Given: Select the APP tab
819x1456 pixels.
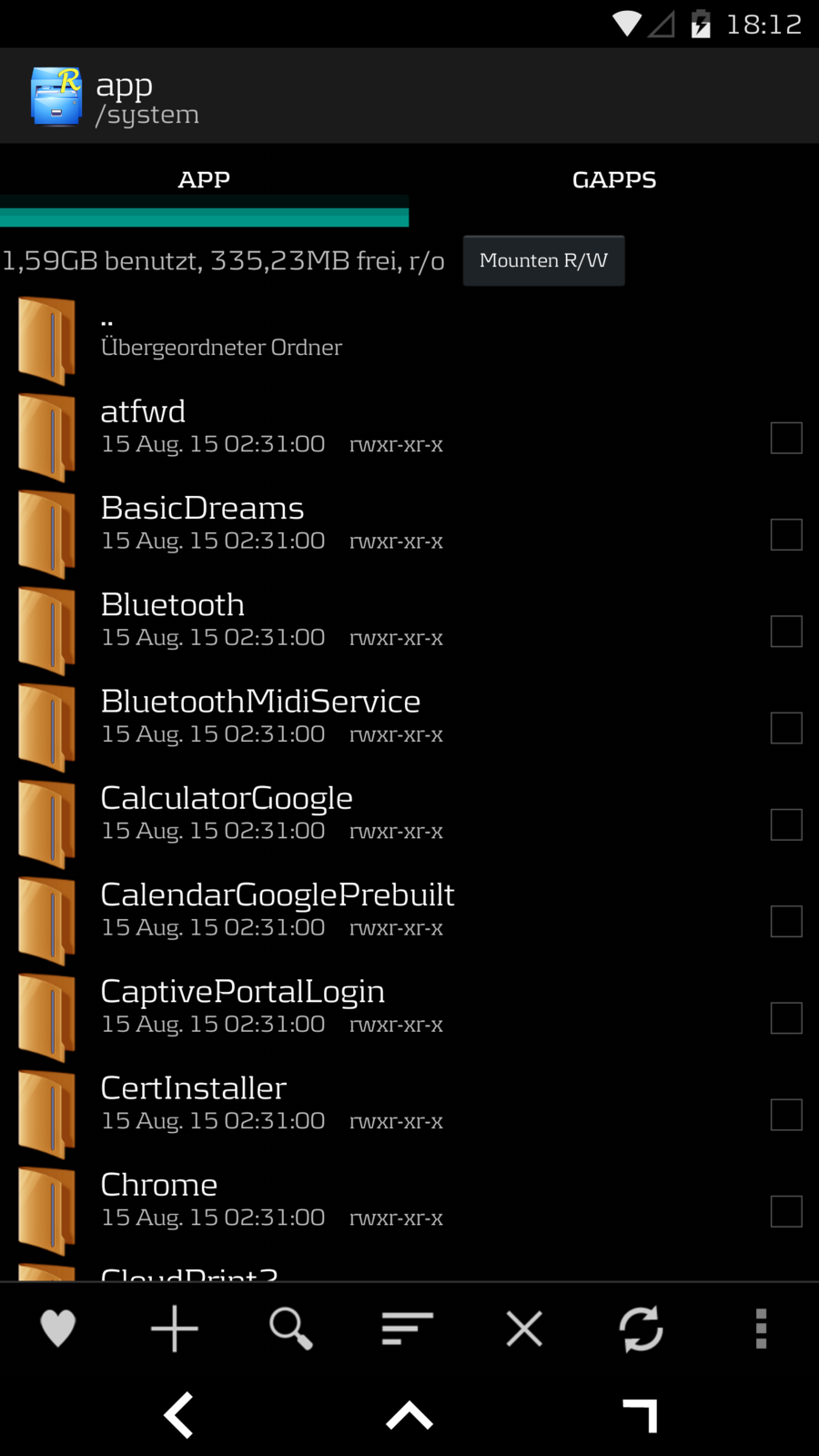Looking at the screenshot, I should click(204, 179).
